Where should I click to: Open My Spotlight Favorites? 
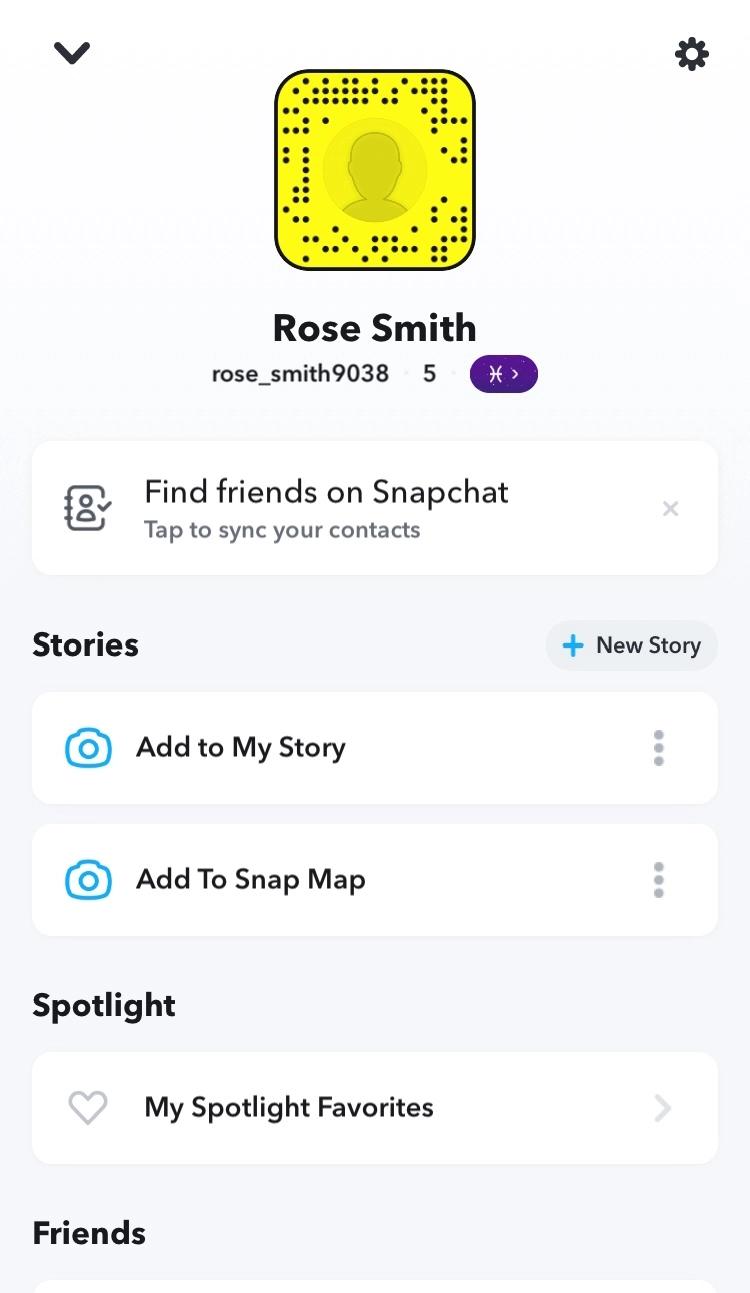[375, 1108]
